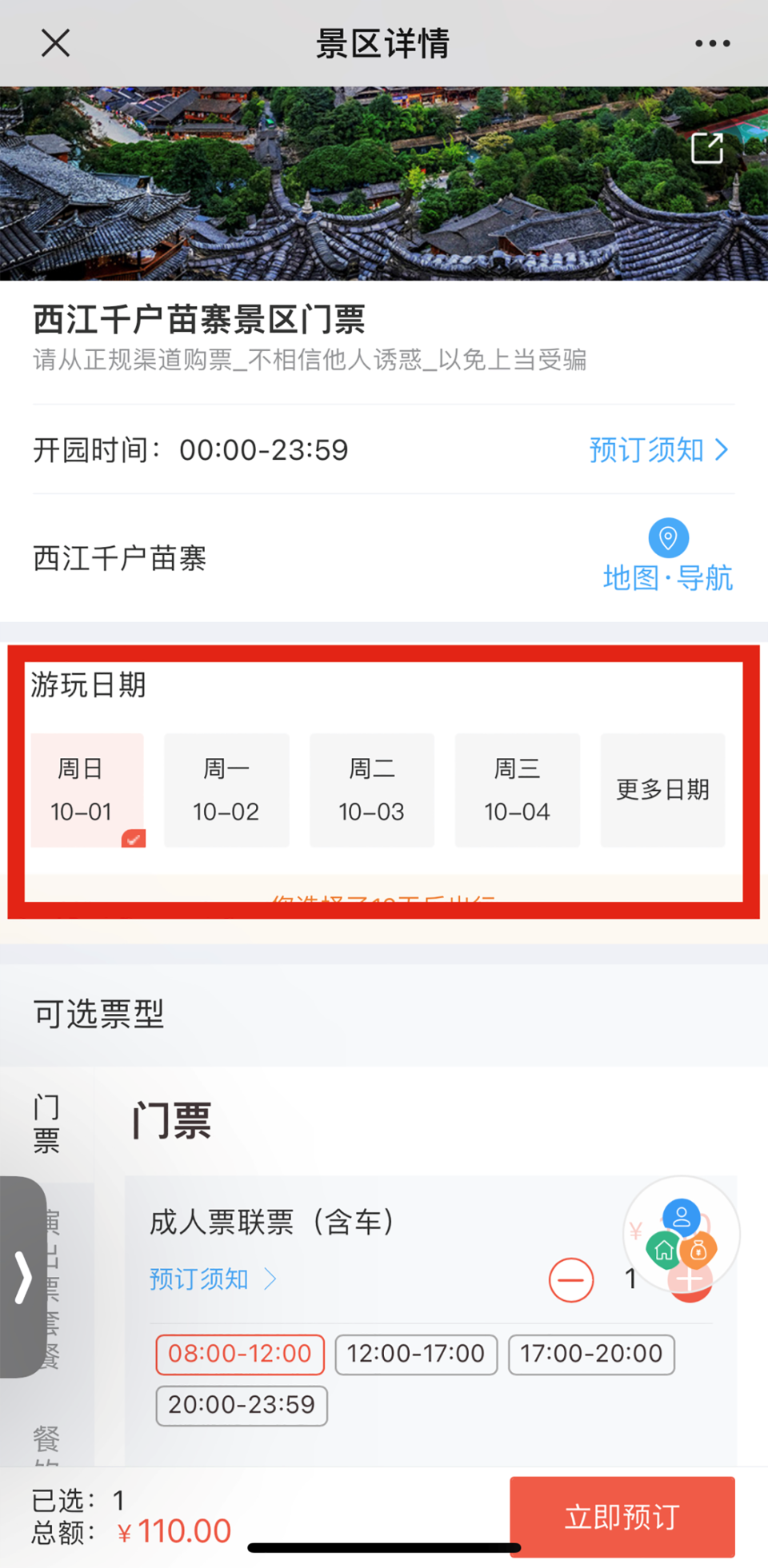Share the scenic spot via share icon

point(707,149)
